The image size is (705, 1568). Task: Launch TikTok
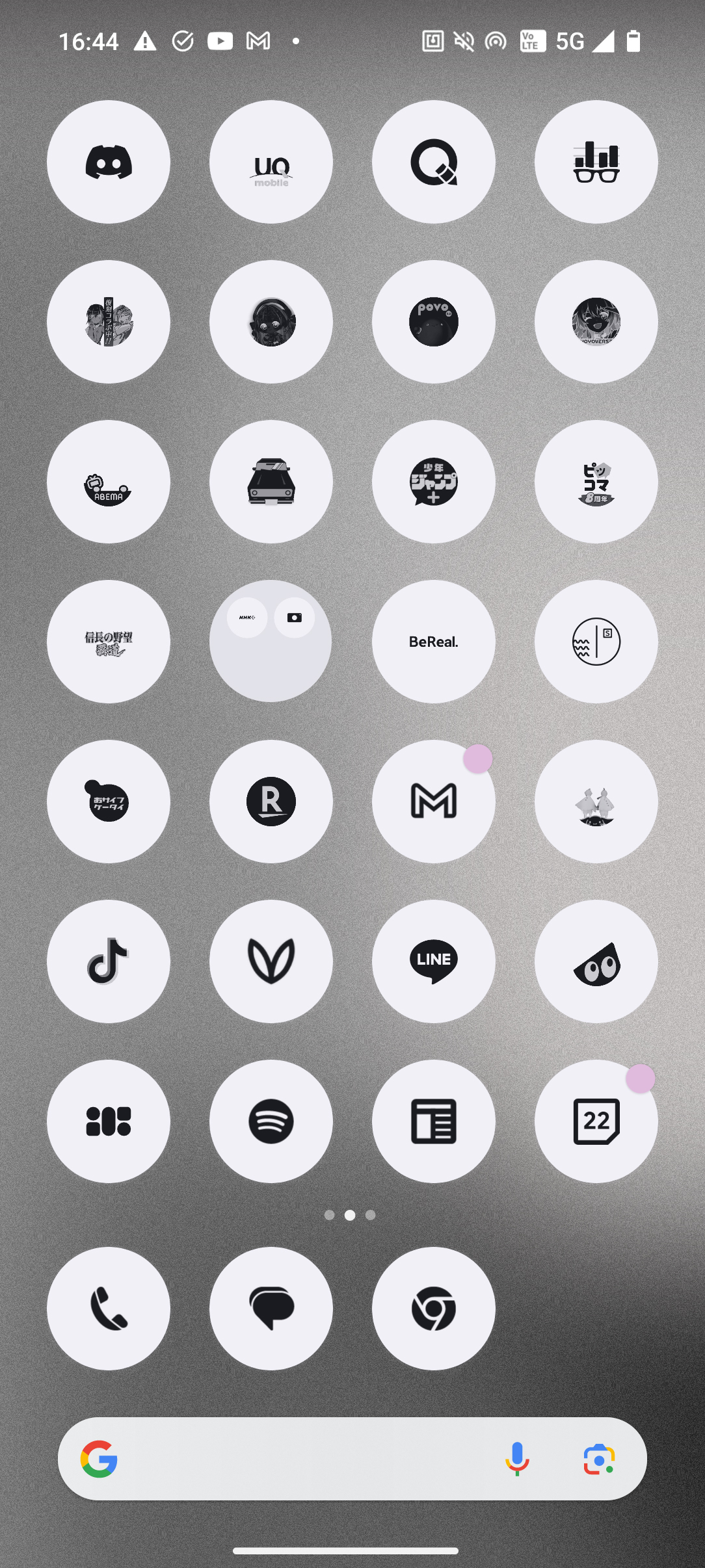(109, 961)
